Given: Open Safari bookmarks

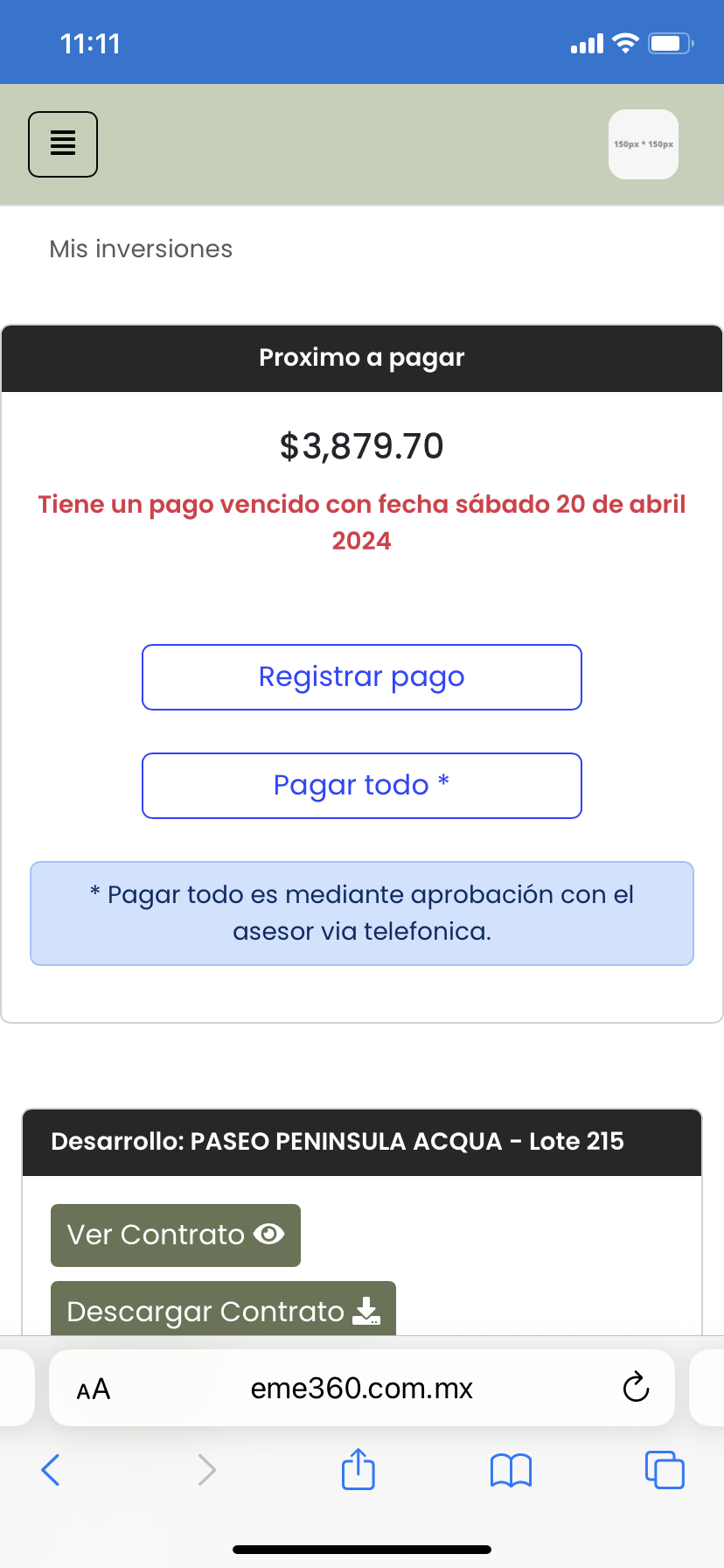Looking at the screenshot, I should 512,1470.
